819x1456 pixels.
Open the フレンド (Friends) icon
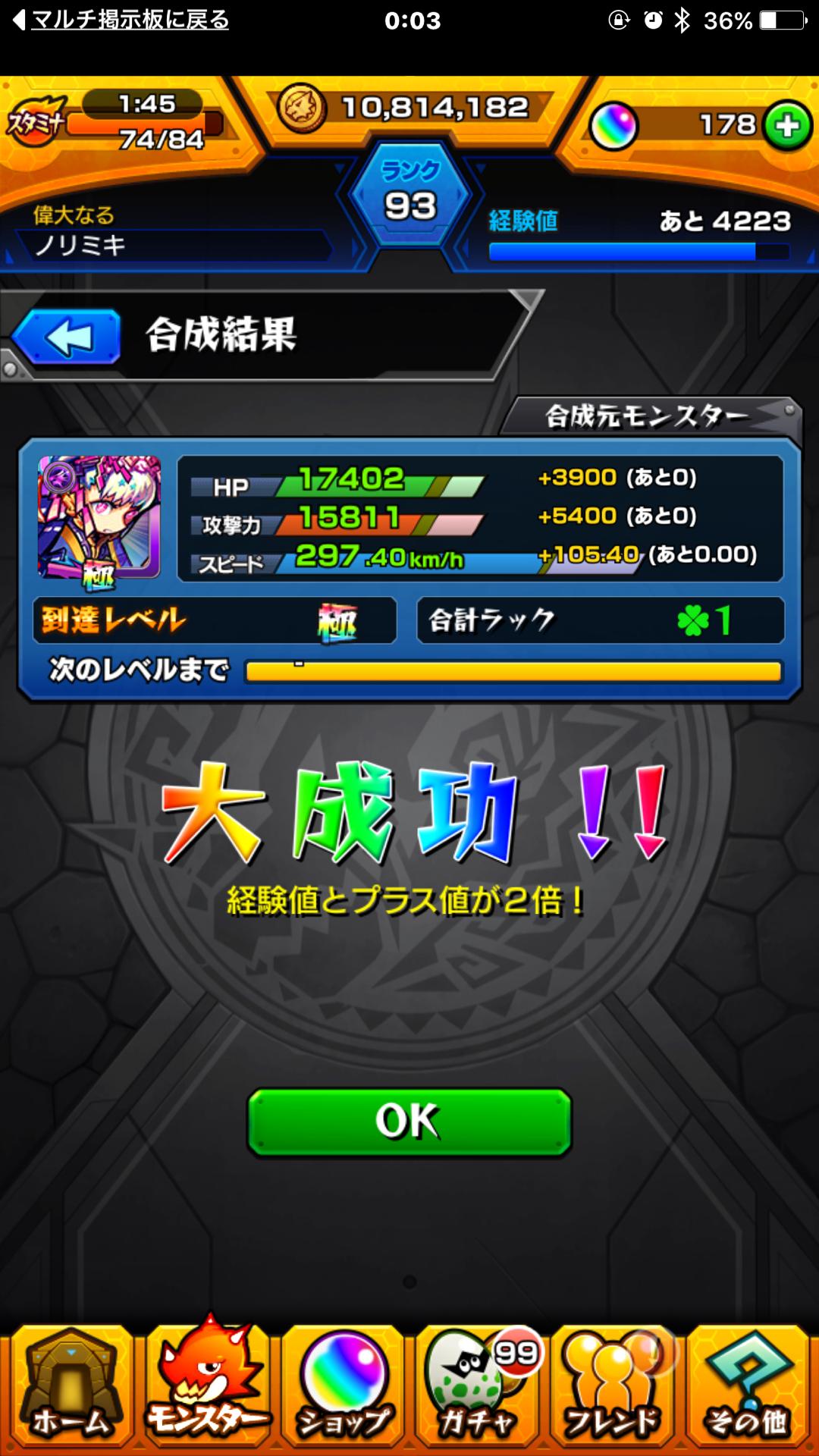(614, 1380)
